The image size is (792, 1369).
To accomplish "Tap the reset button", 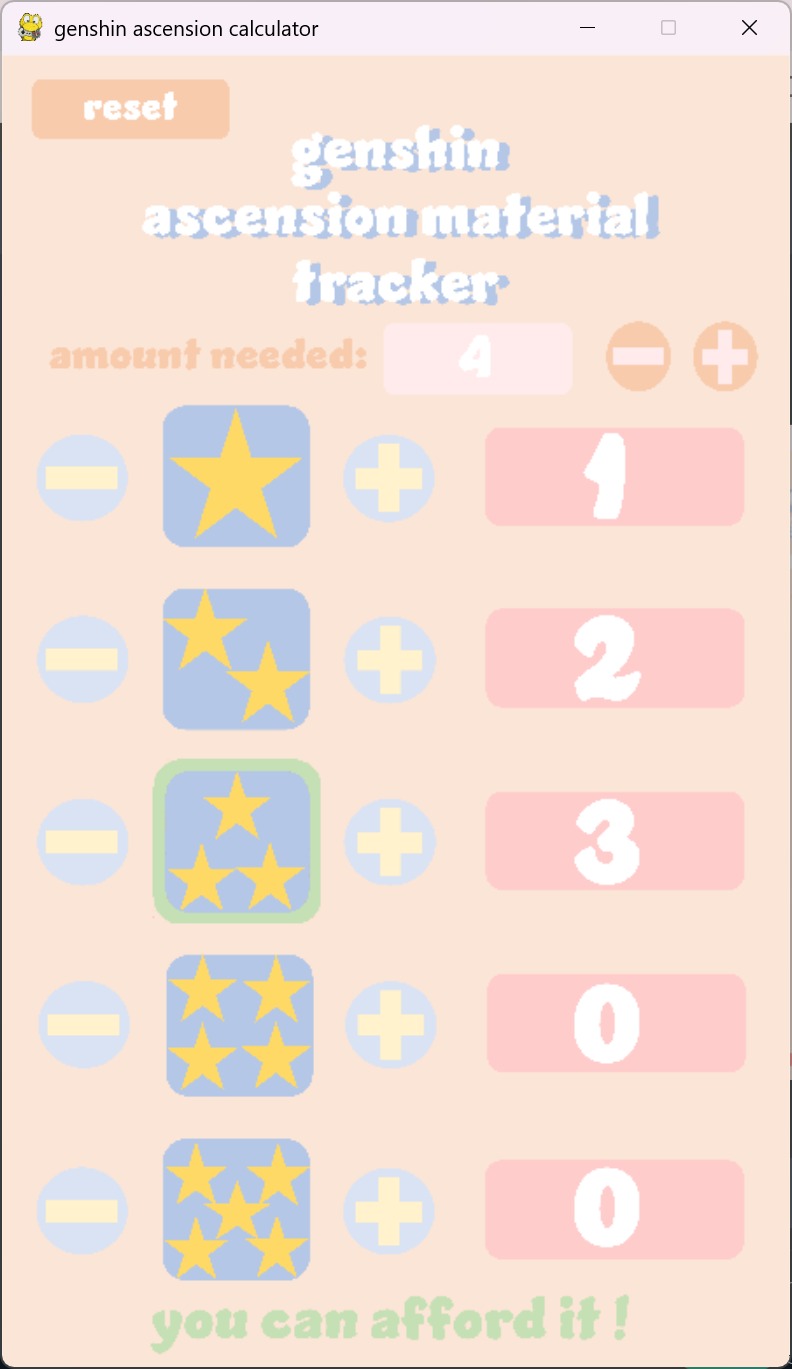I will [x=131, y=109].
